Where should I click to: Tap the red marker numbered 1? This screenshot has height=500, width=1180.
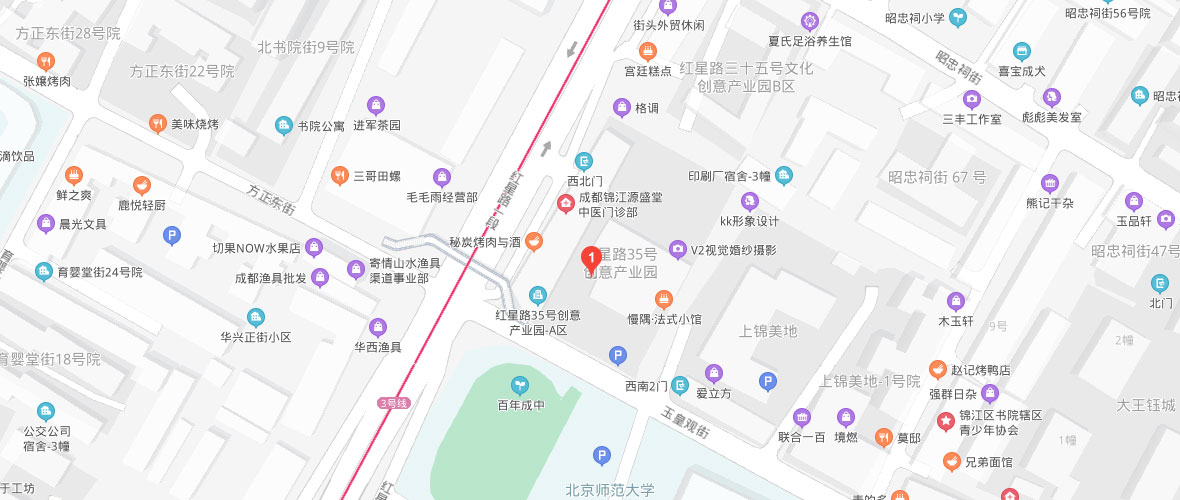pyautogui.click(x=590, y=256)
